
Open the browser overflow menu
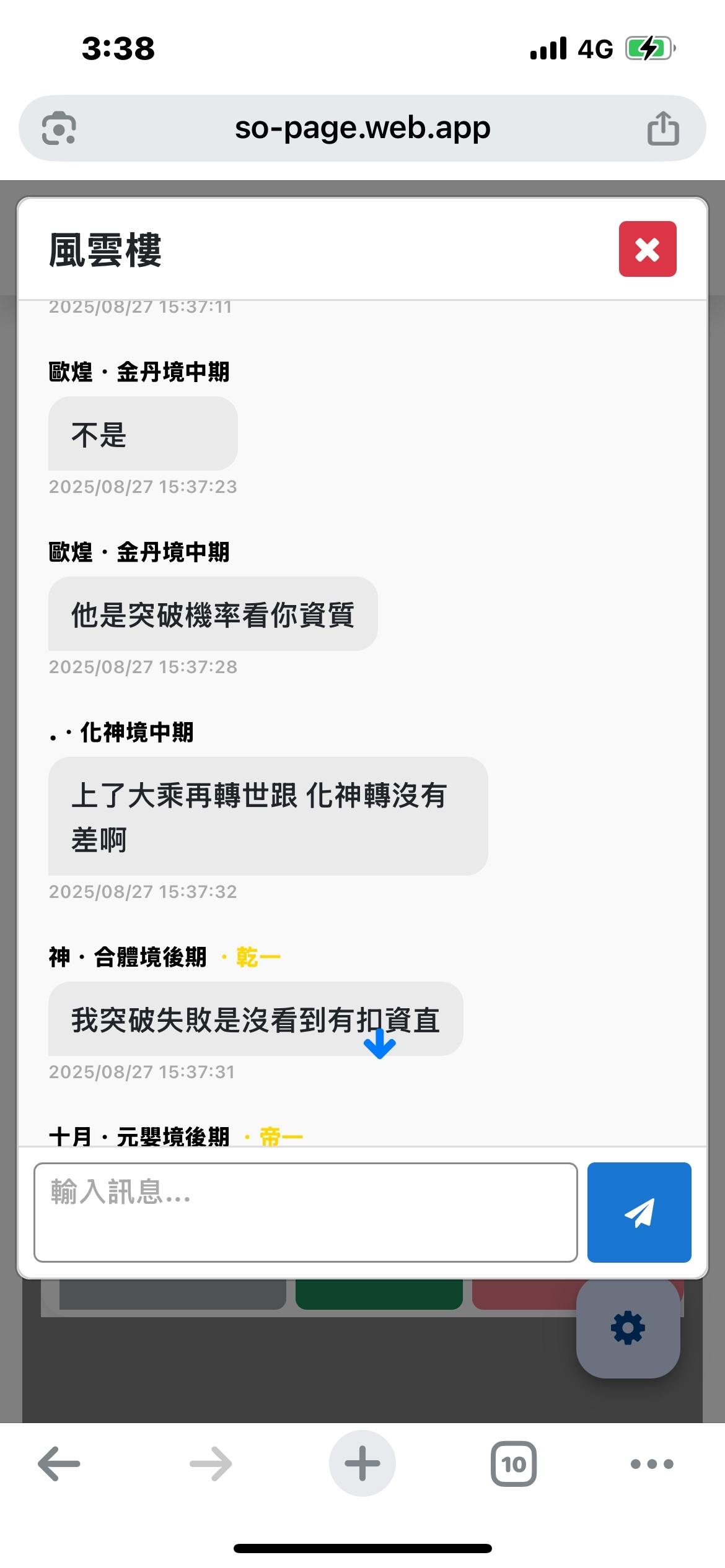[652, 1464]
